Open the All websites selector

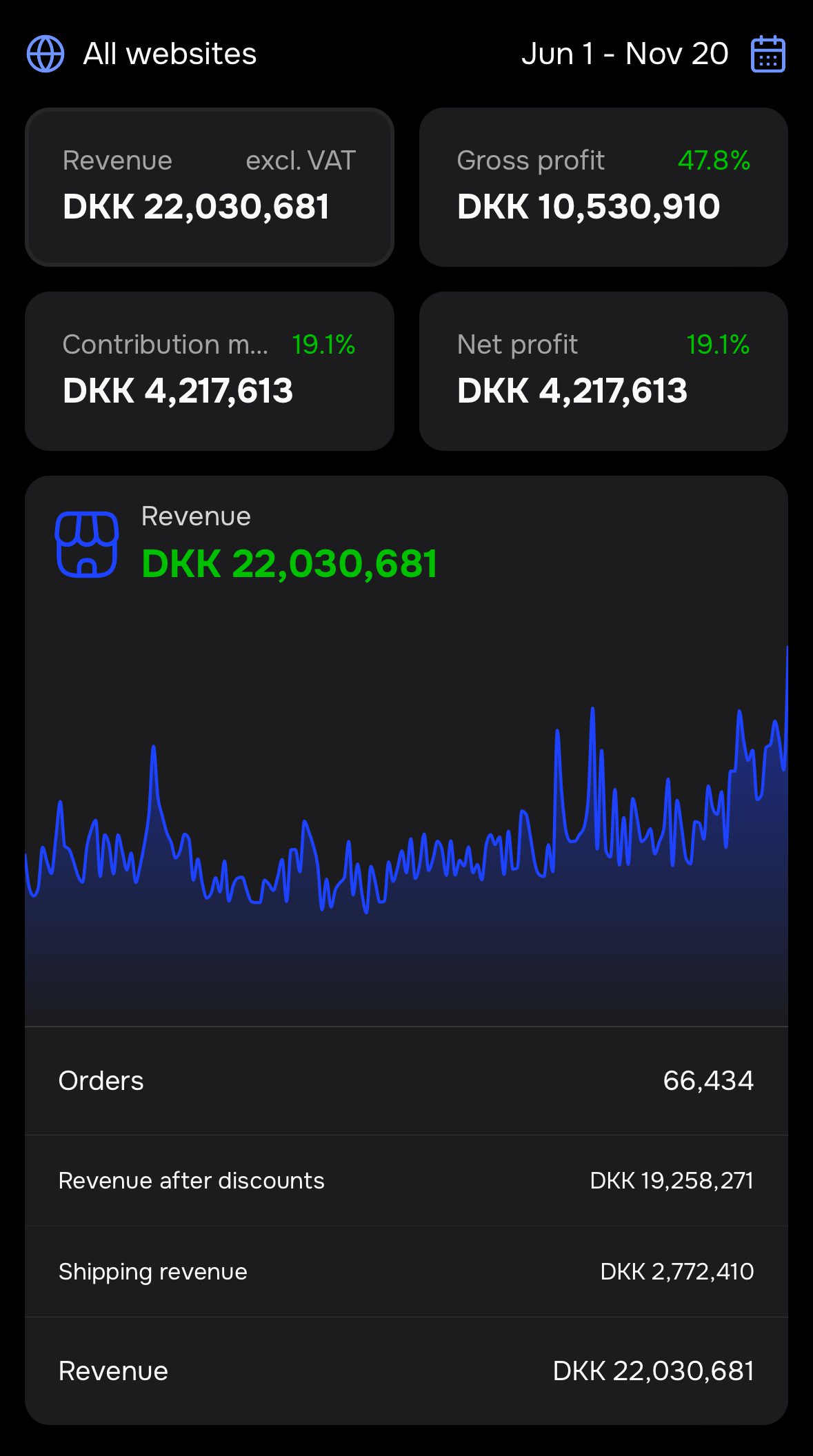[x=142, y=54]
